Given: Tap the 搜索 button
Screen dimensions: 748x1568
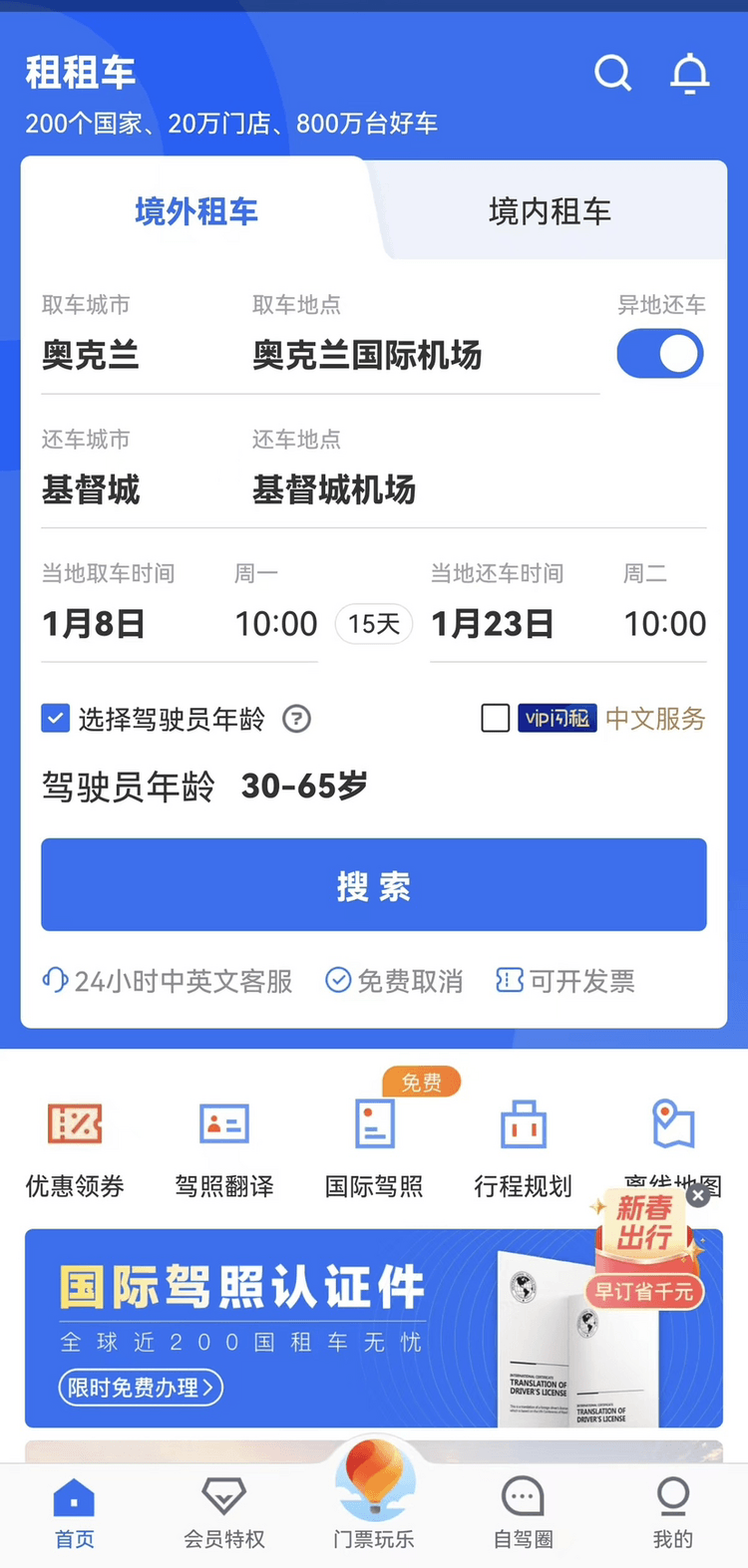Looking at the screenshot, I should tap(374, 885).
